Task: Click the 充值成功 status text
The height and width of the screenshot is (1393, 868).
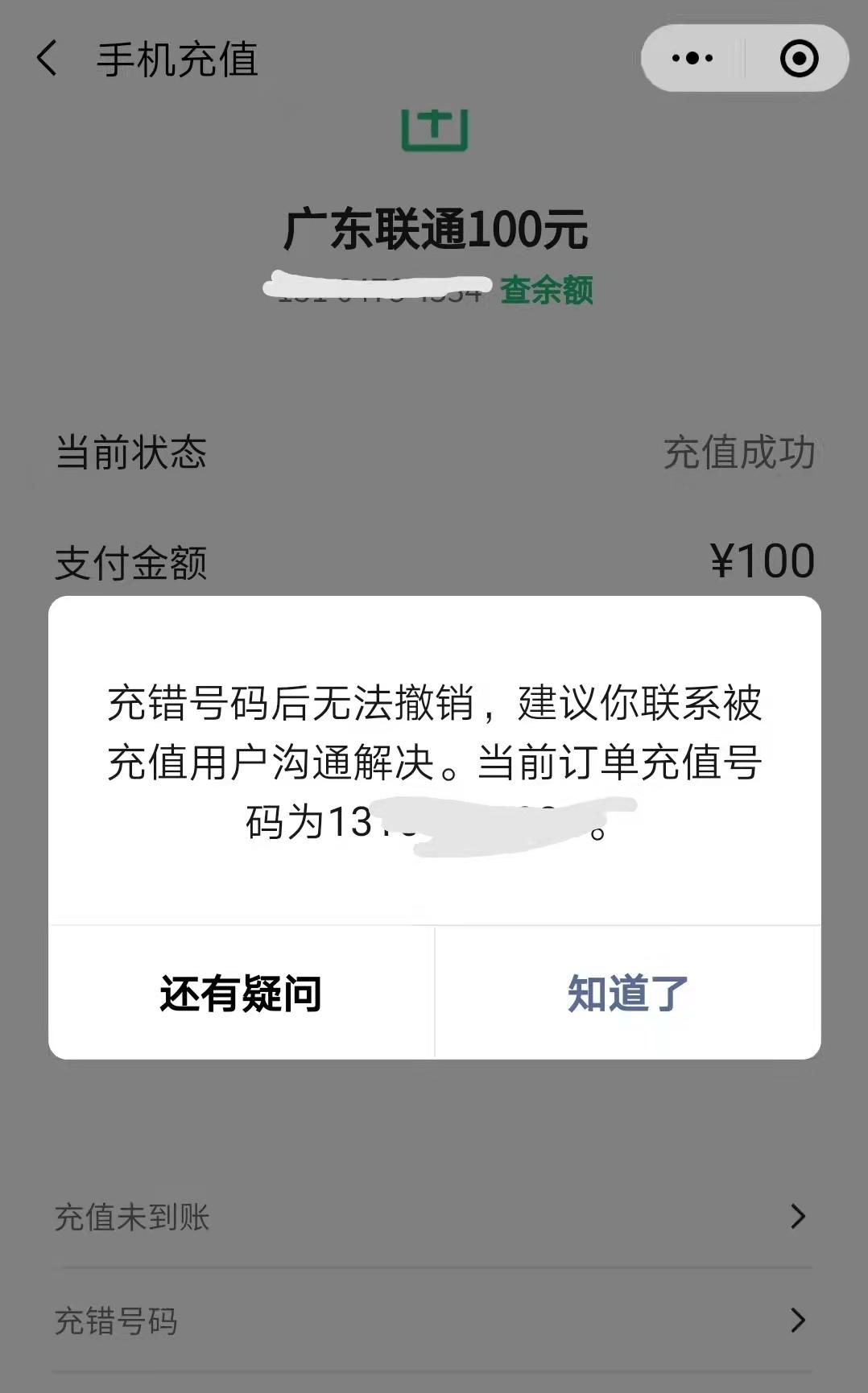Action: pos(738,453)
